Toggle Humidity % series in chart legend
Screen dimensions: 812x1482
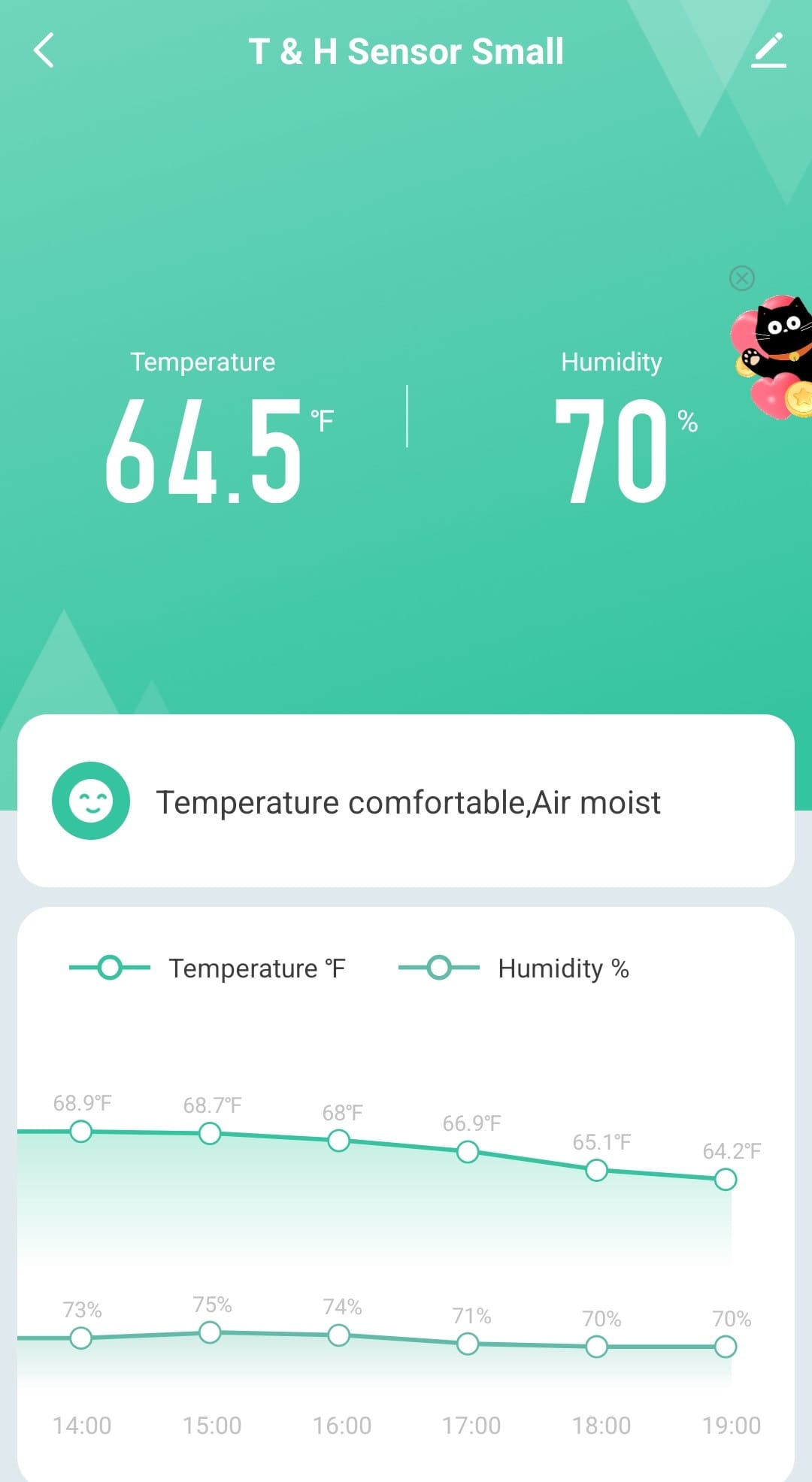514,968
